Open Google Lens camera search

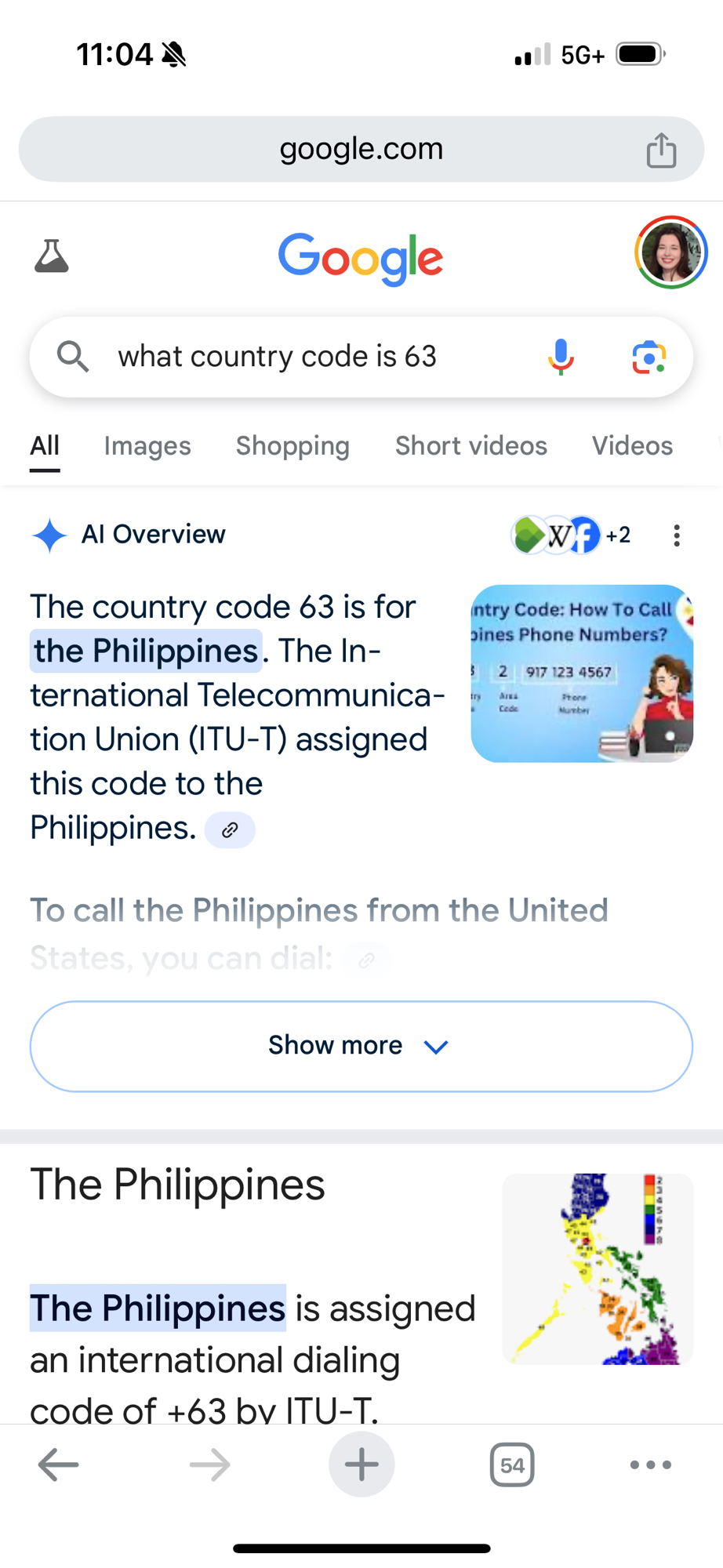[649, 358]
